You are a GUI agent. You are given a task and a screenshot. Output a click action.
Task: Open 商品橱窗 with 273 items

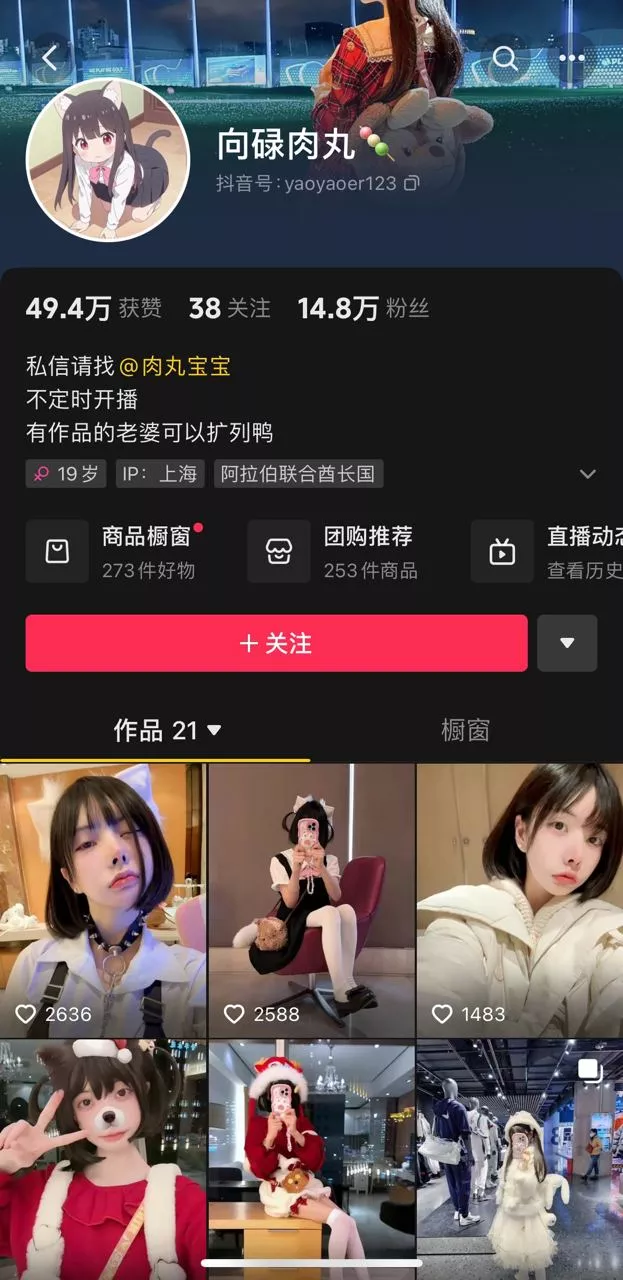120,551
